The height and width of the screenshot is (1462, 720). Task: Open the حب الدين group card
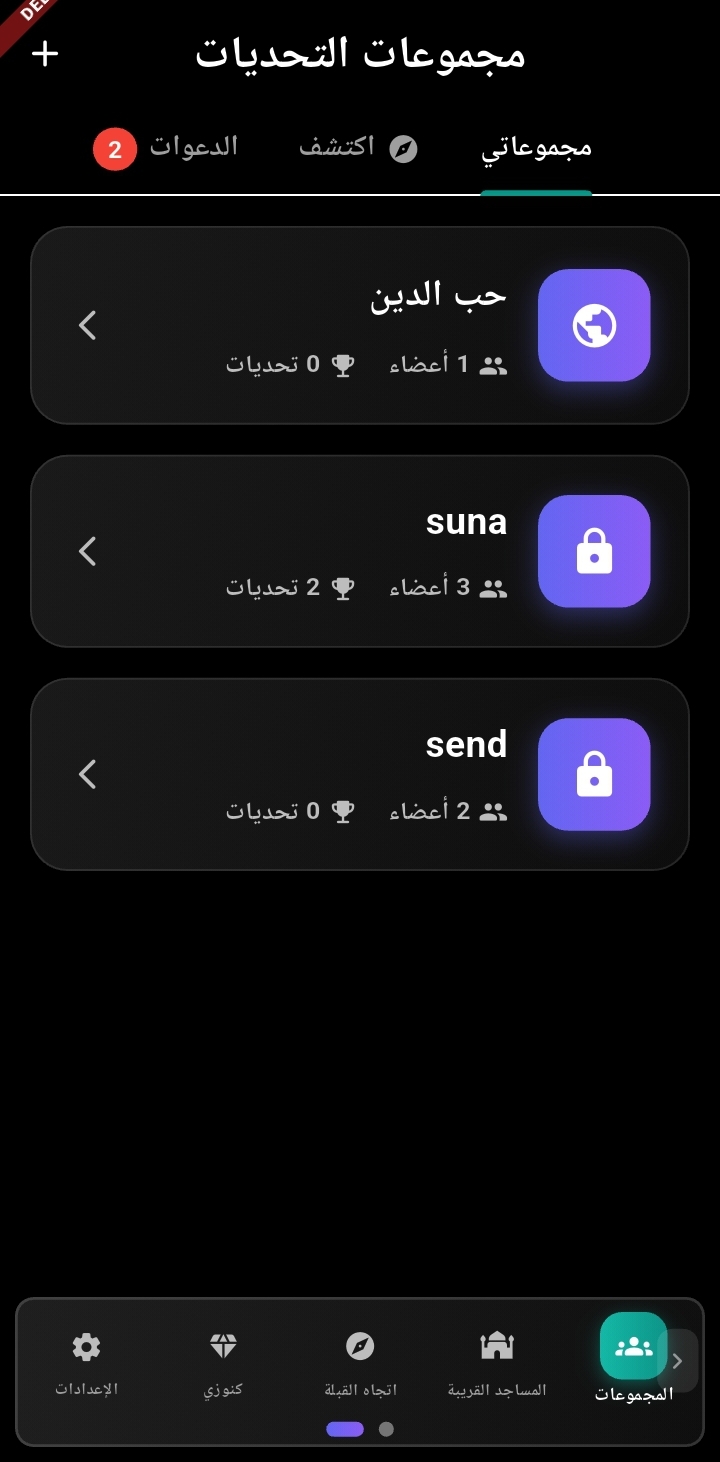(360, 325)
